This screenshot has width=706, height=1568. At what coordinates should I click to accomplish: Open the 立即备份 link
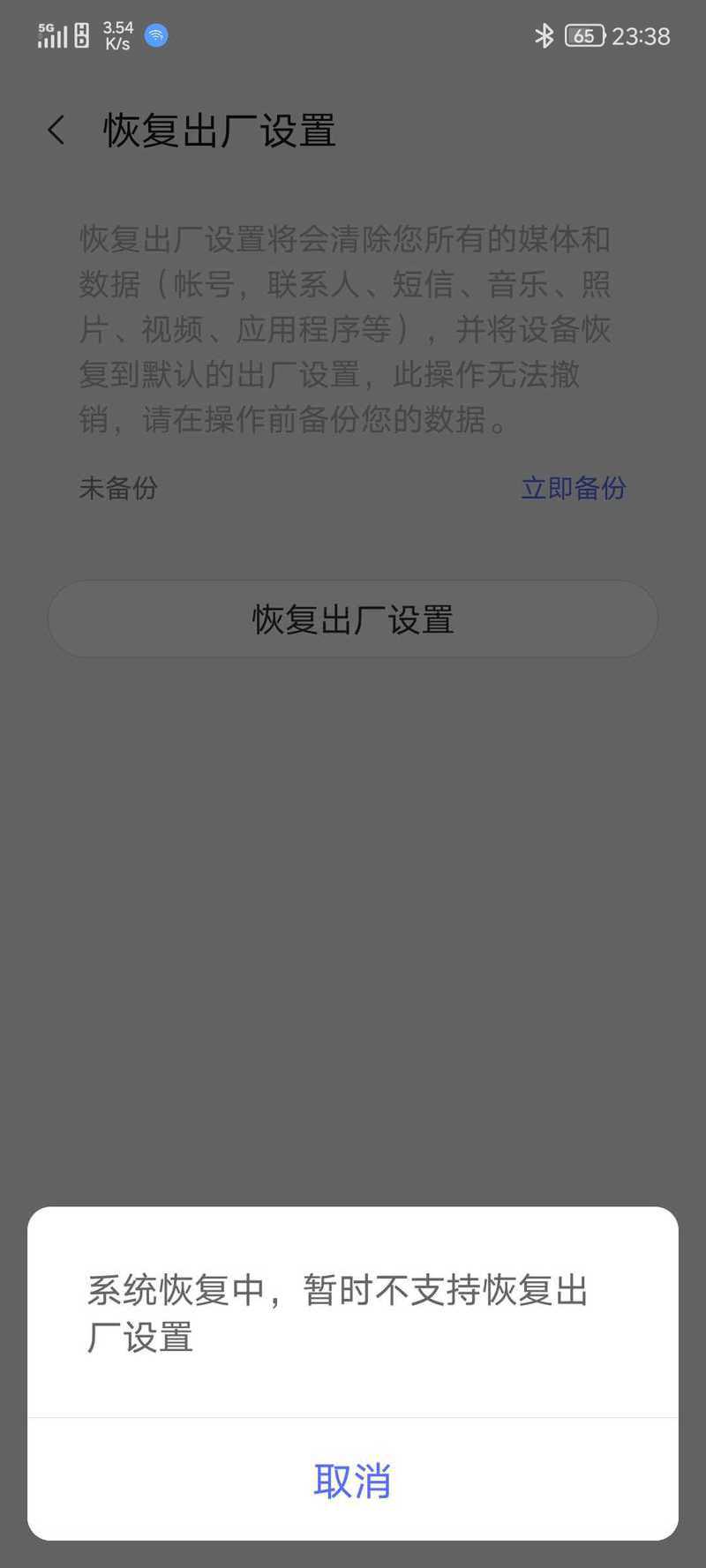tap(574, 488)
